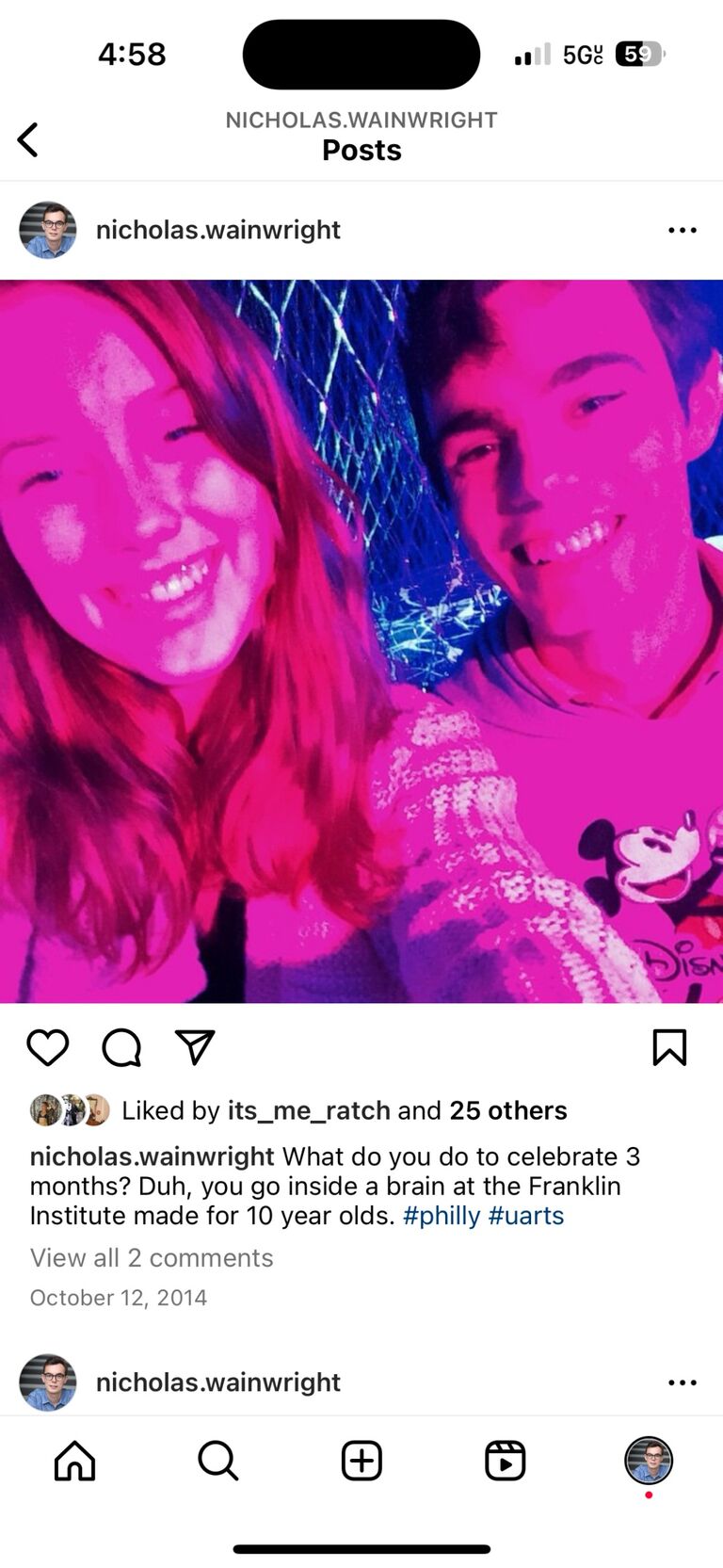Comment on the Franklin Institute post
This screenshot has height=1568, width=723.
pyautogui.click(x=121, y=1047)
